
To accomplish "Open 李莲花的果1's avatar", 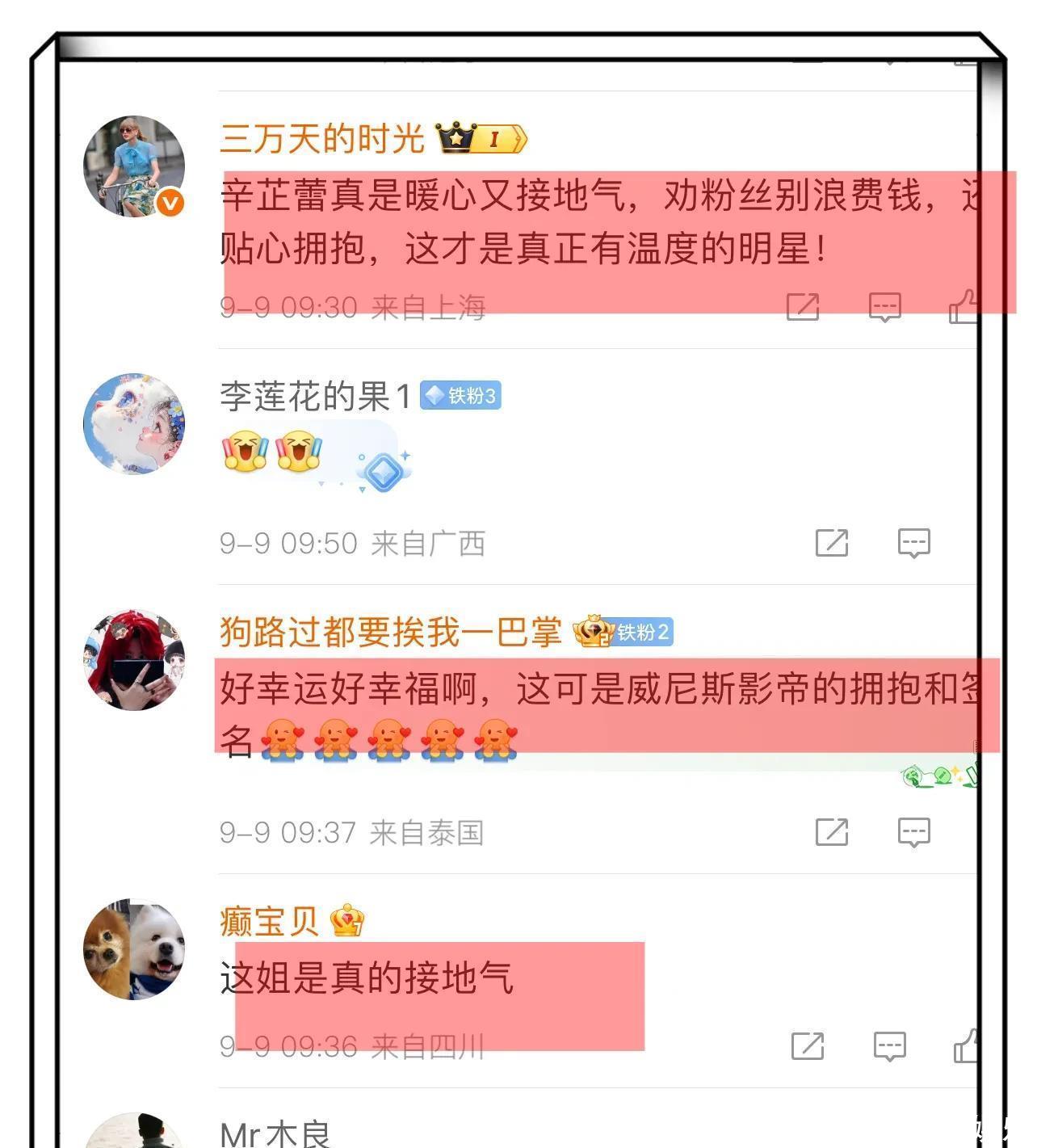I will click(134, 423).
